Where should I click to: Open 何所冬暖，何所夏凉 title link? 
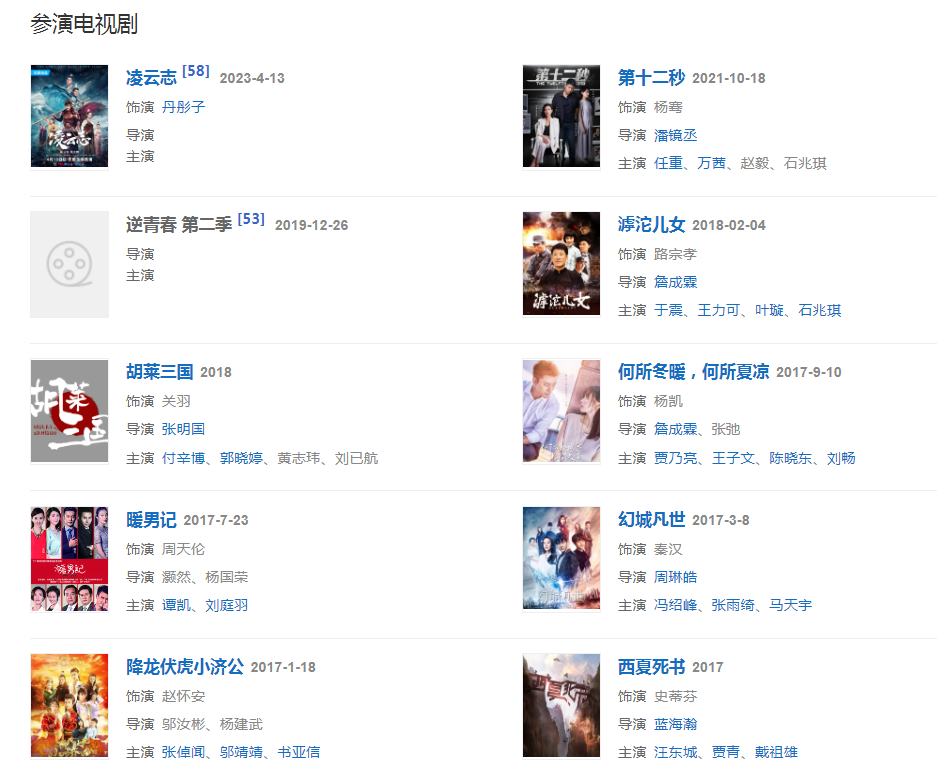(693, 372)
